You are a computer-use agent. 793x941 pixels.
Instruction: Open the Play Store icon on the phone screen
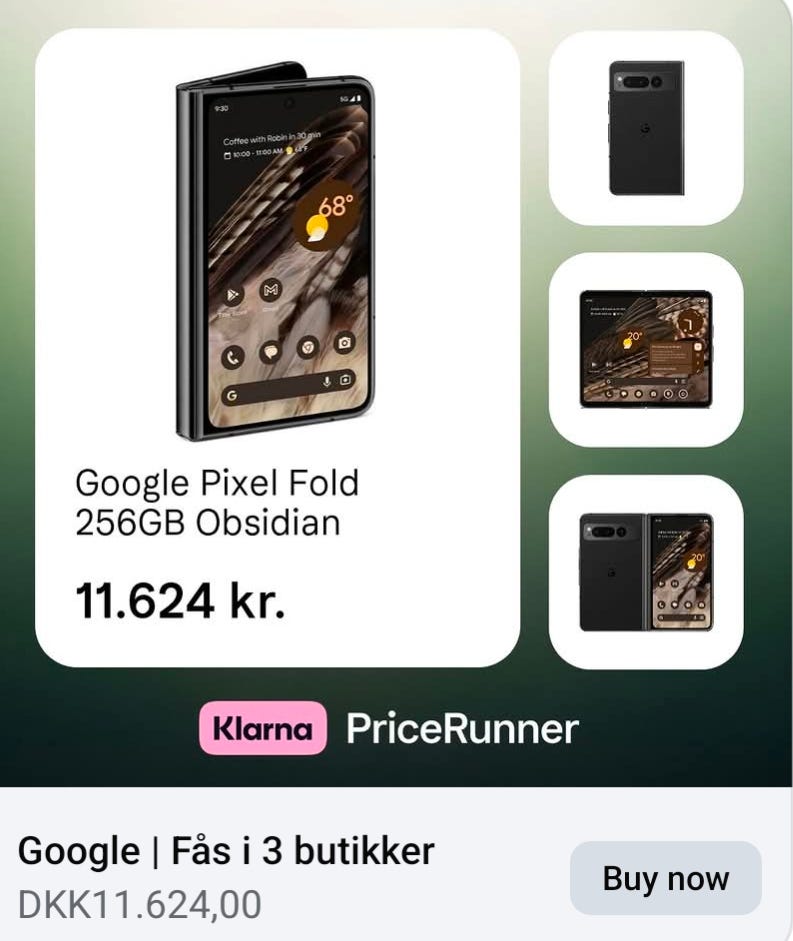[x=233, y=294]
